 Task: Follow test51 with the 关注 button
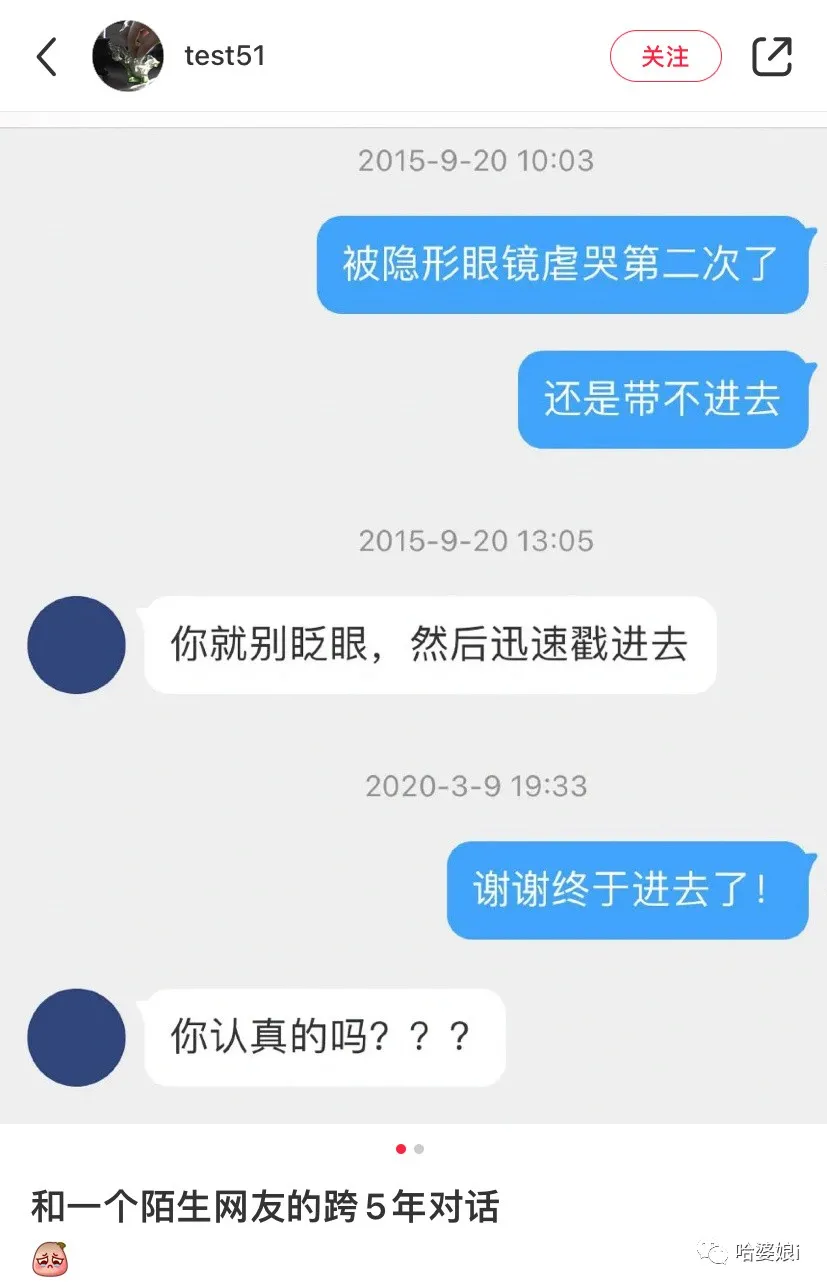(665, 56)
